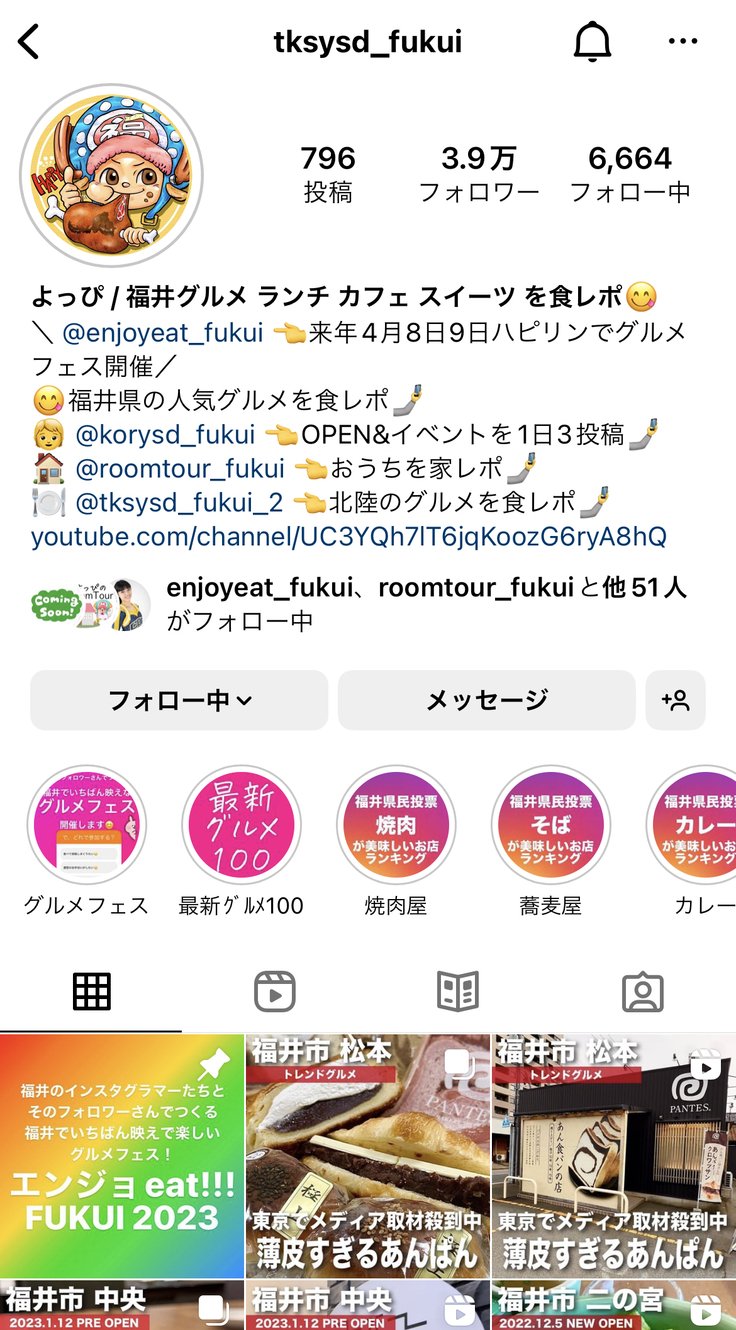Open the pinned エンジョeat!!! FUKUI 2023 post
This screenshot has height=1330, width=736.
[122, 1155]
